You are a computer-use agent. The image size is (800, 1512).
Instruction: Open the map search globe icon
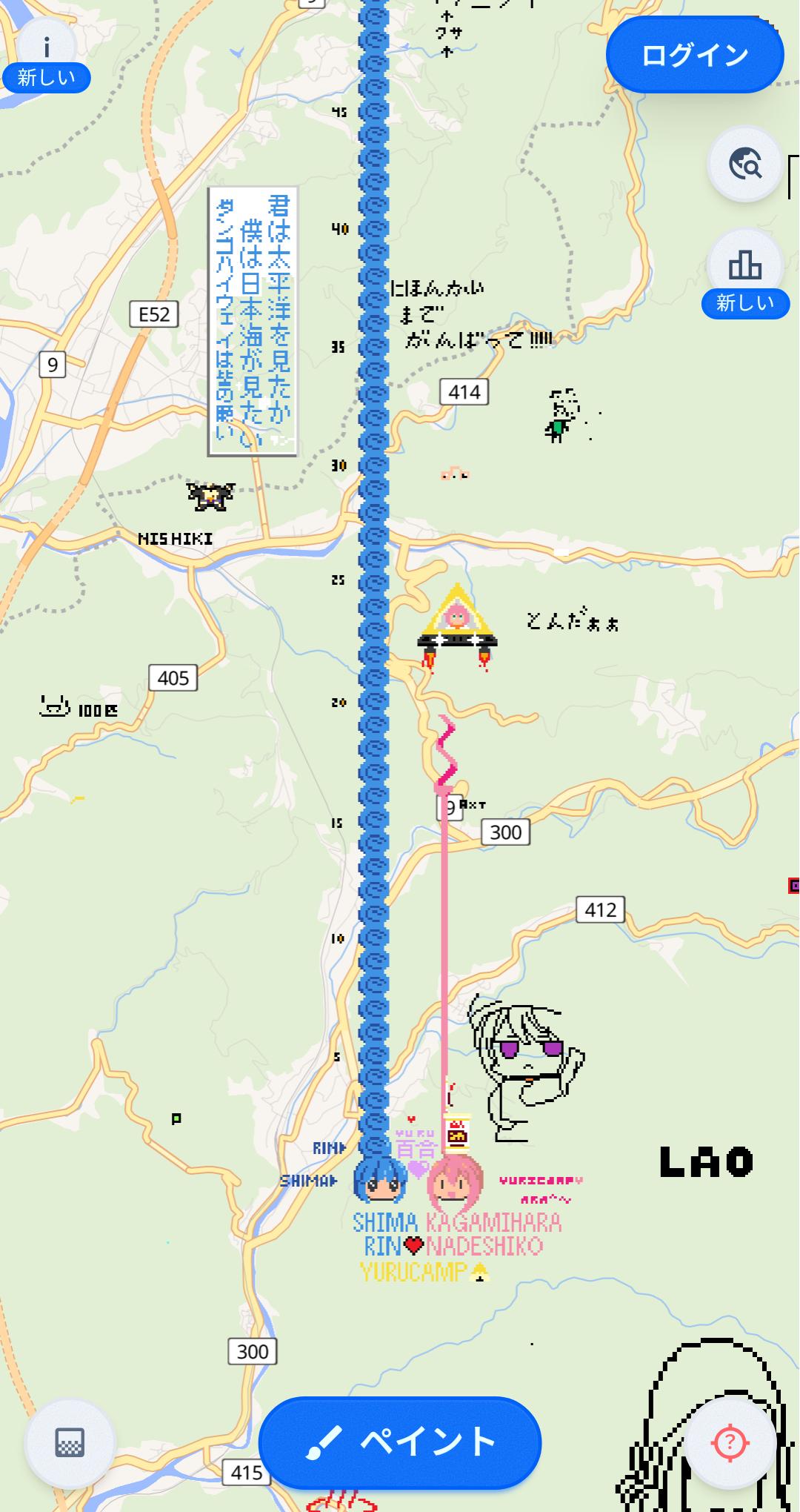click(x=744, y=164)
